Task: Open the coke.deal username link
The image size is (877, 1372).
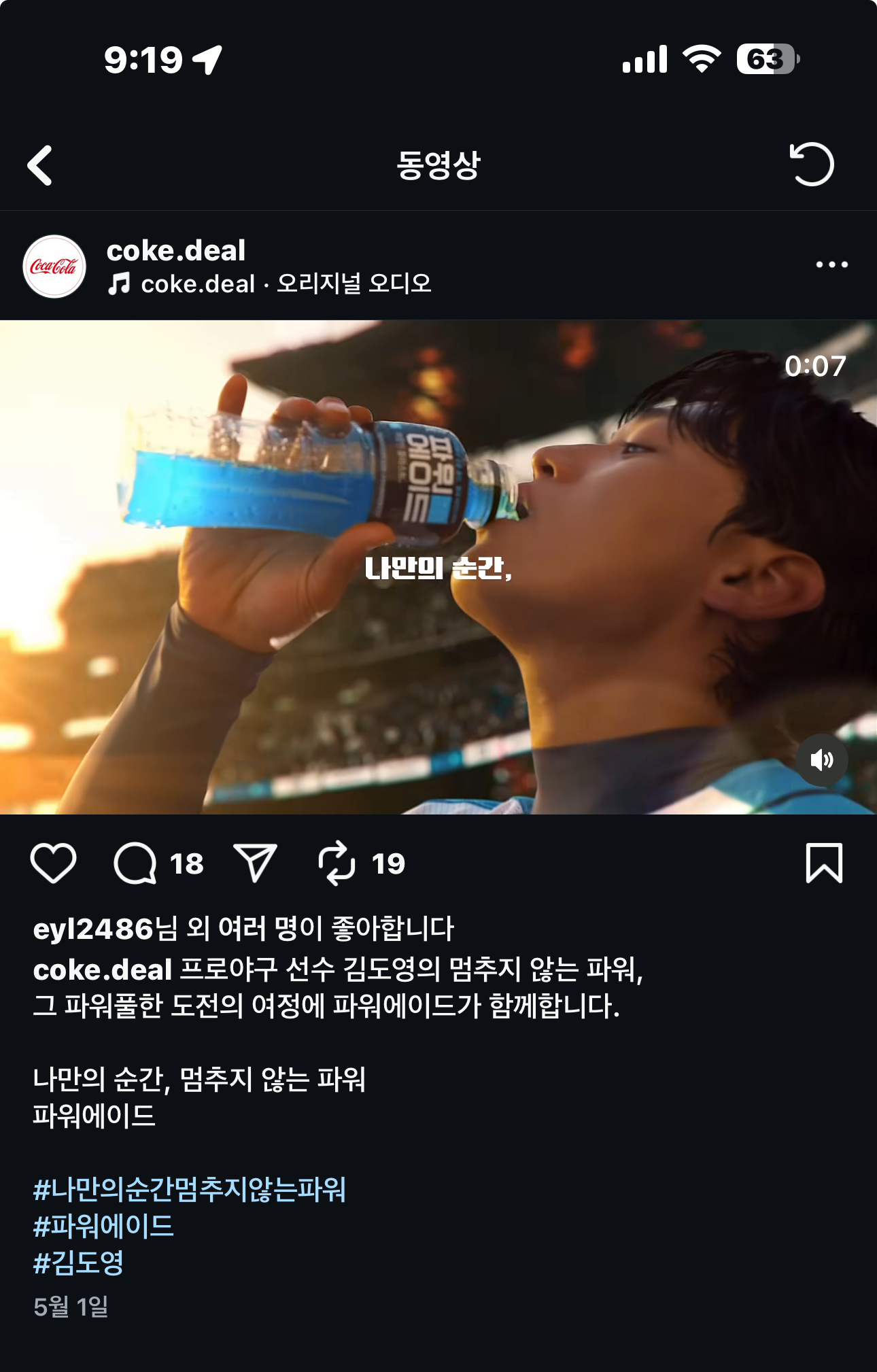Action: click(x=176, y=251)
